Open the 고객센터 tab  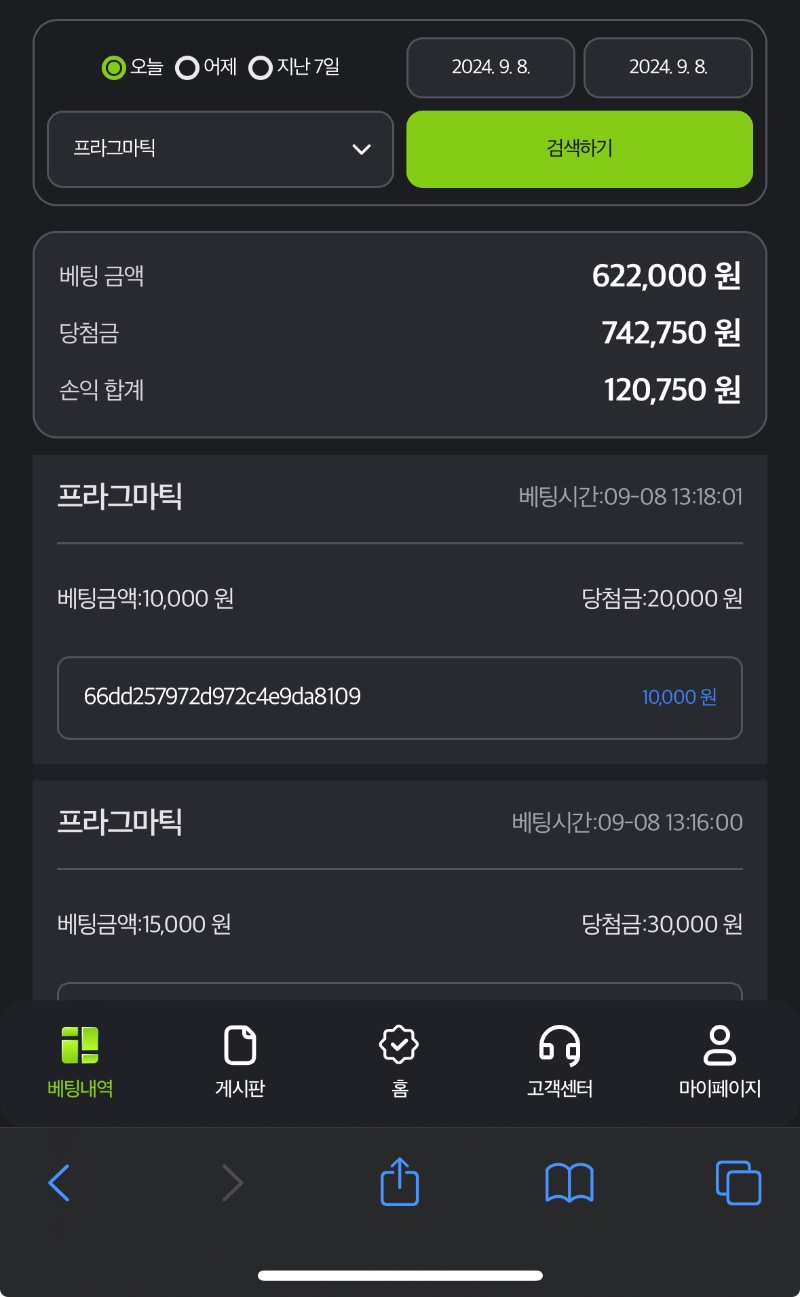[560, 1062]
